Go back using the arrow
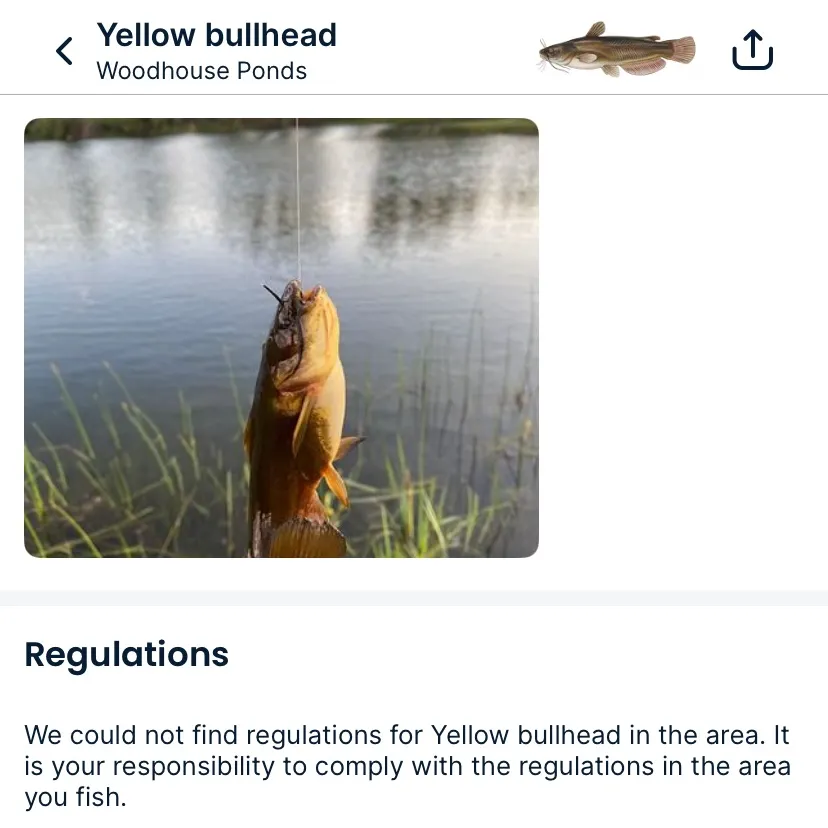 click(64, 51)
